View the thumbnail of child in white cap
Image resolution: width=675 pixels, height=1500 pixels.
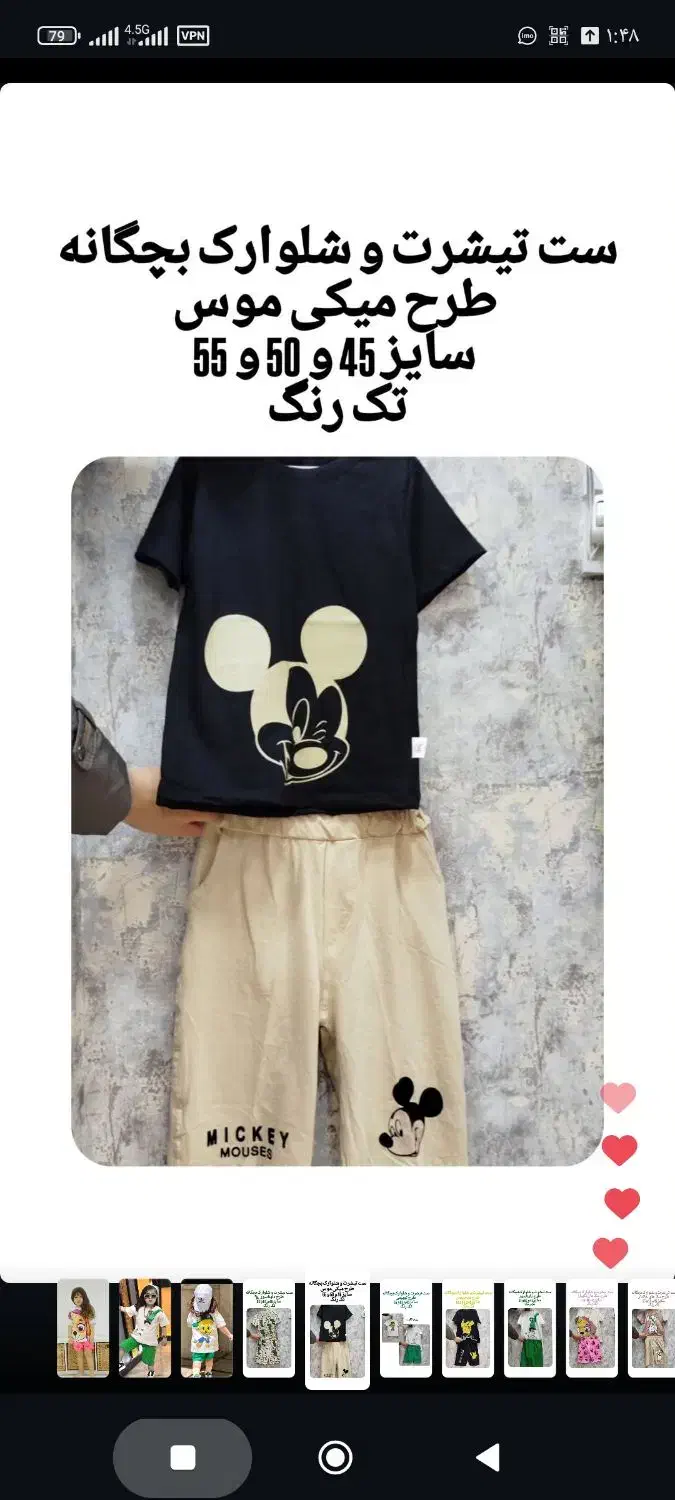coord(207,1328)
